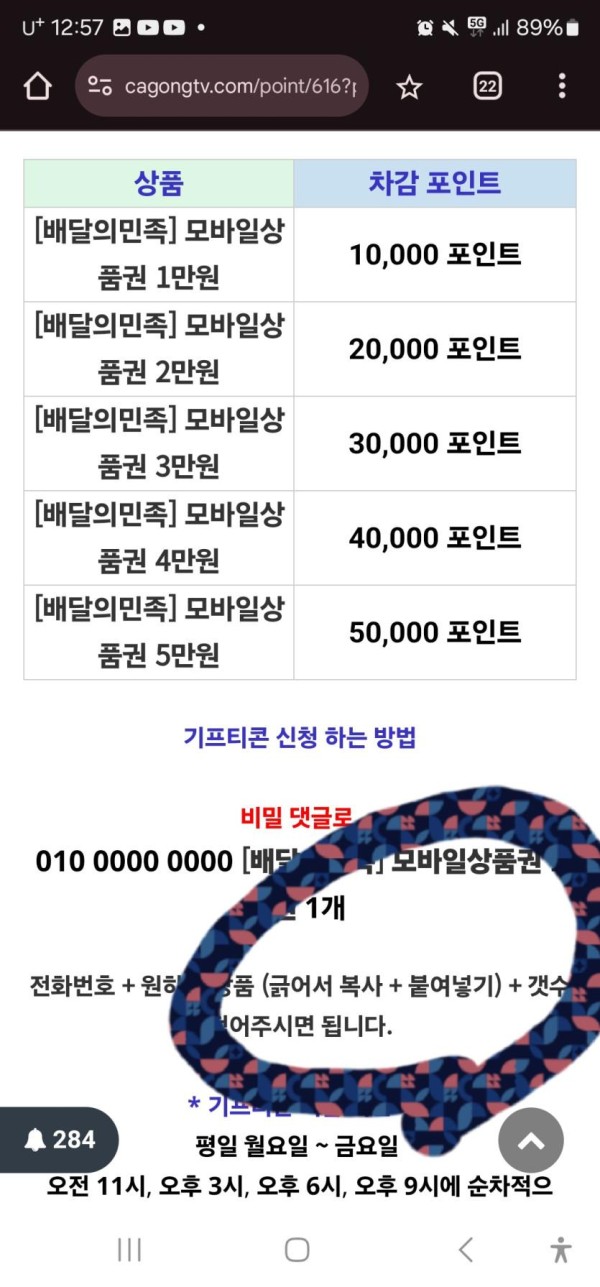Image resolution: width=600 pixels, height=1287 pixels.
Task: Tap the system home button
Action: tap(297, 1248)
